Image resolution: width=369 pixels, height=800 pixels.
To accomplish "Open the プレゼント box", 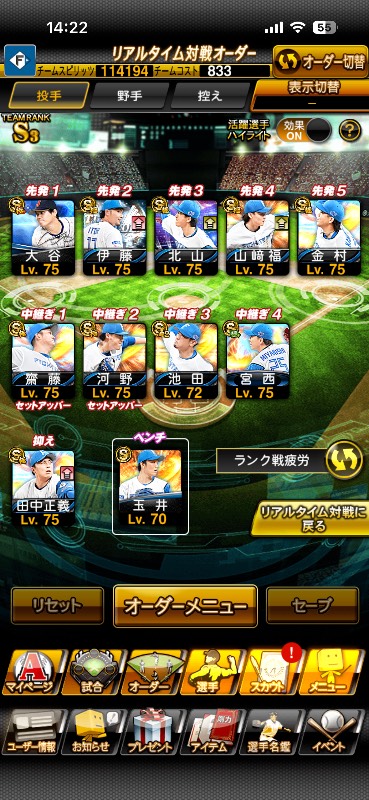I will pos(151,732).
